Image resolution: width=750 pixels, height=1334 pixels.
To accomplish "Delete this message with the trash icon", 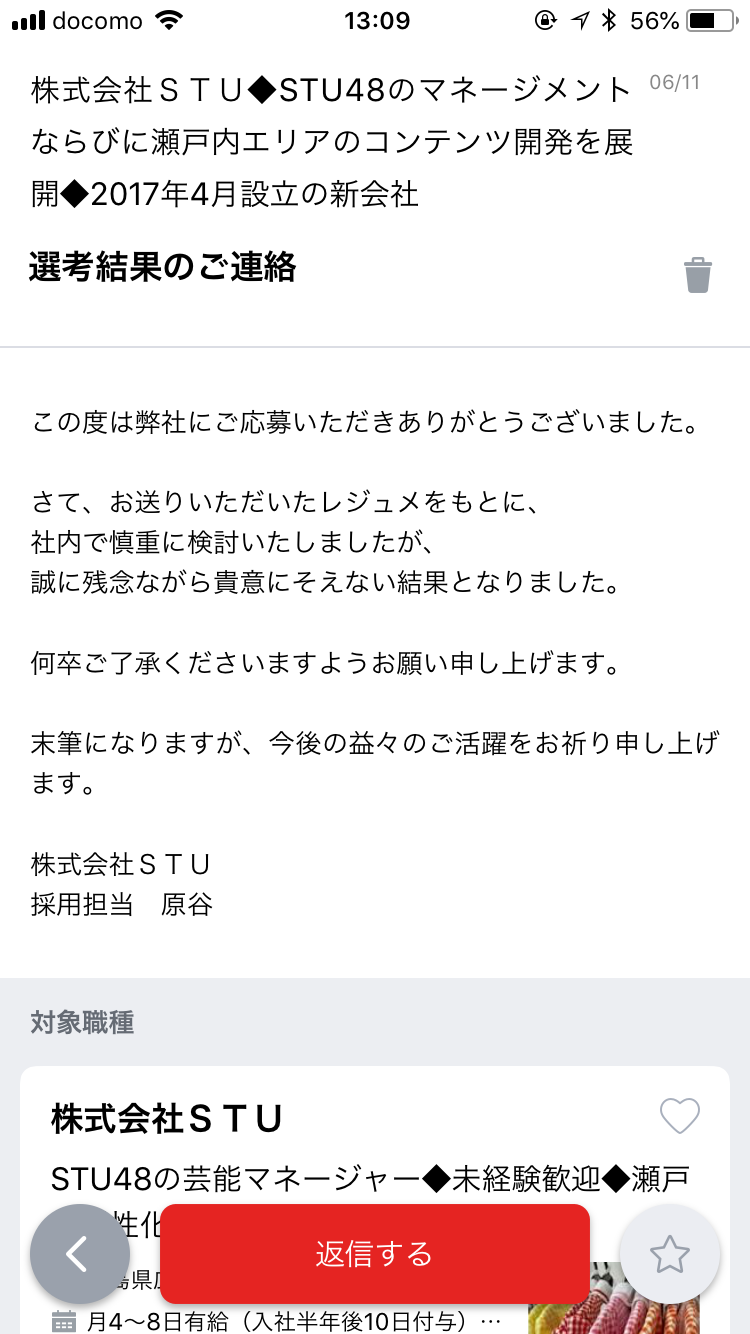I will click(697, 275).
